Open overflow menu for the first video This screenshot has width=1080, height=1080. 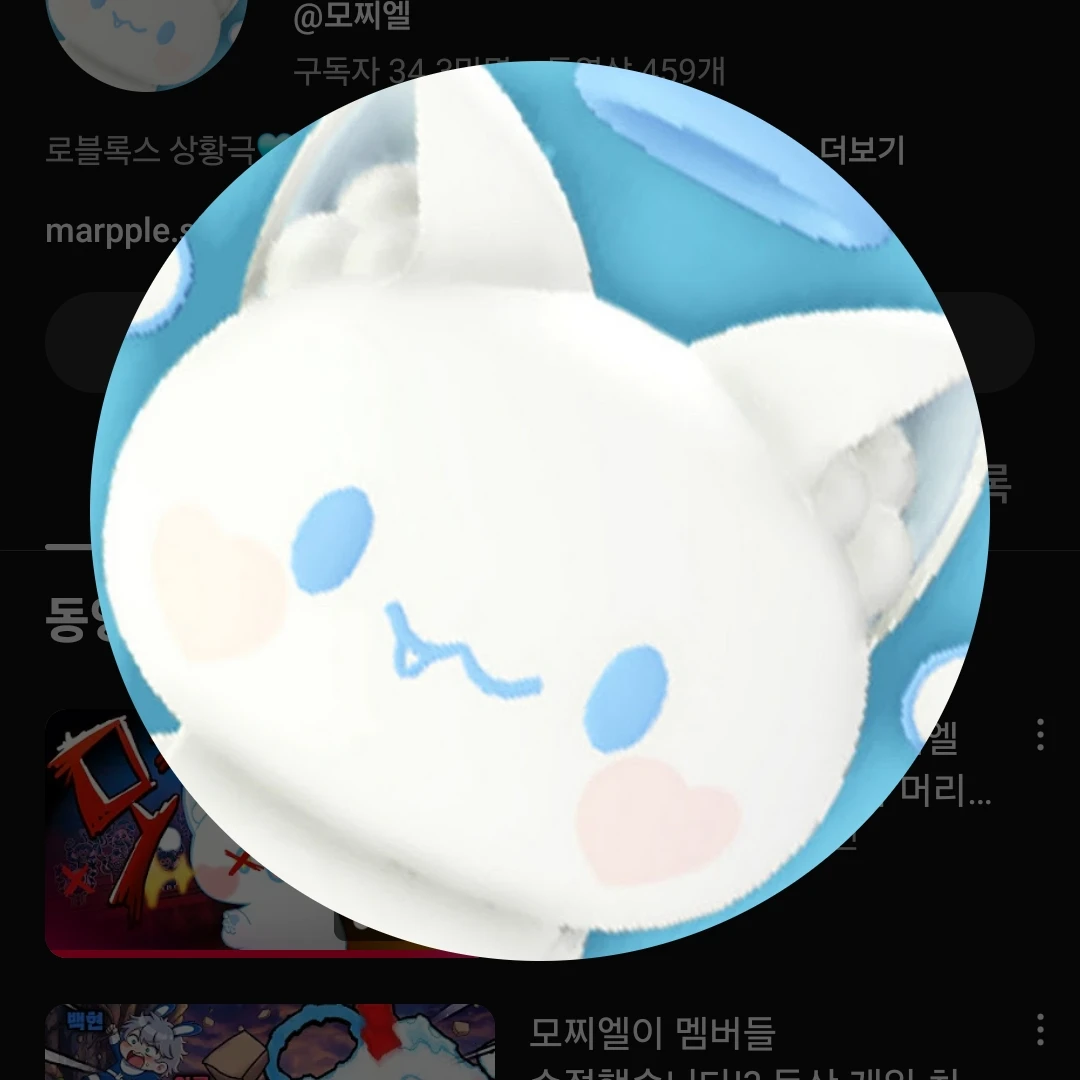[1040, 734]
